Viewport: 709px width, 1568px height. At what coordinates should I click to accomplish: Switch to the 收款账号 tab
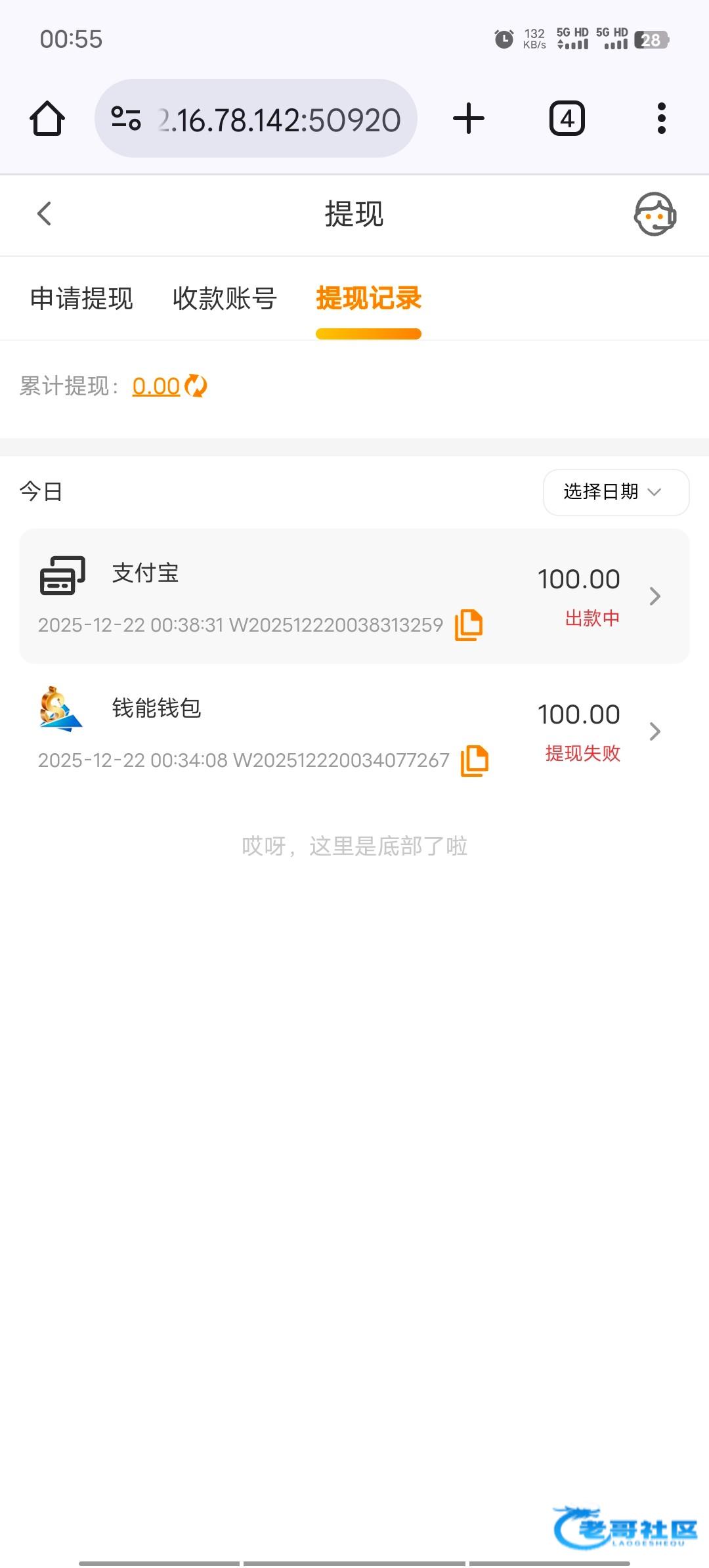click(x=225, y=299)
